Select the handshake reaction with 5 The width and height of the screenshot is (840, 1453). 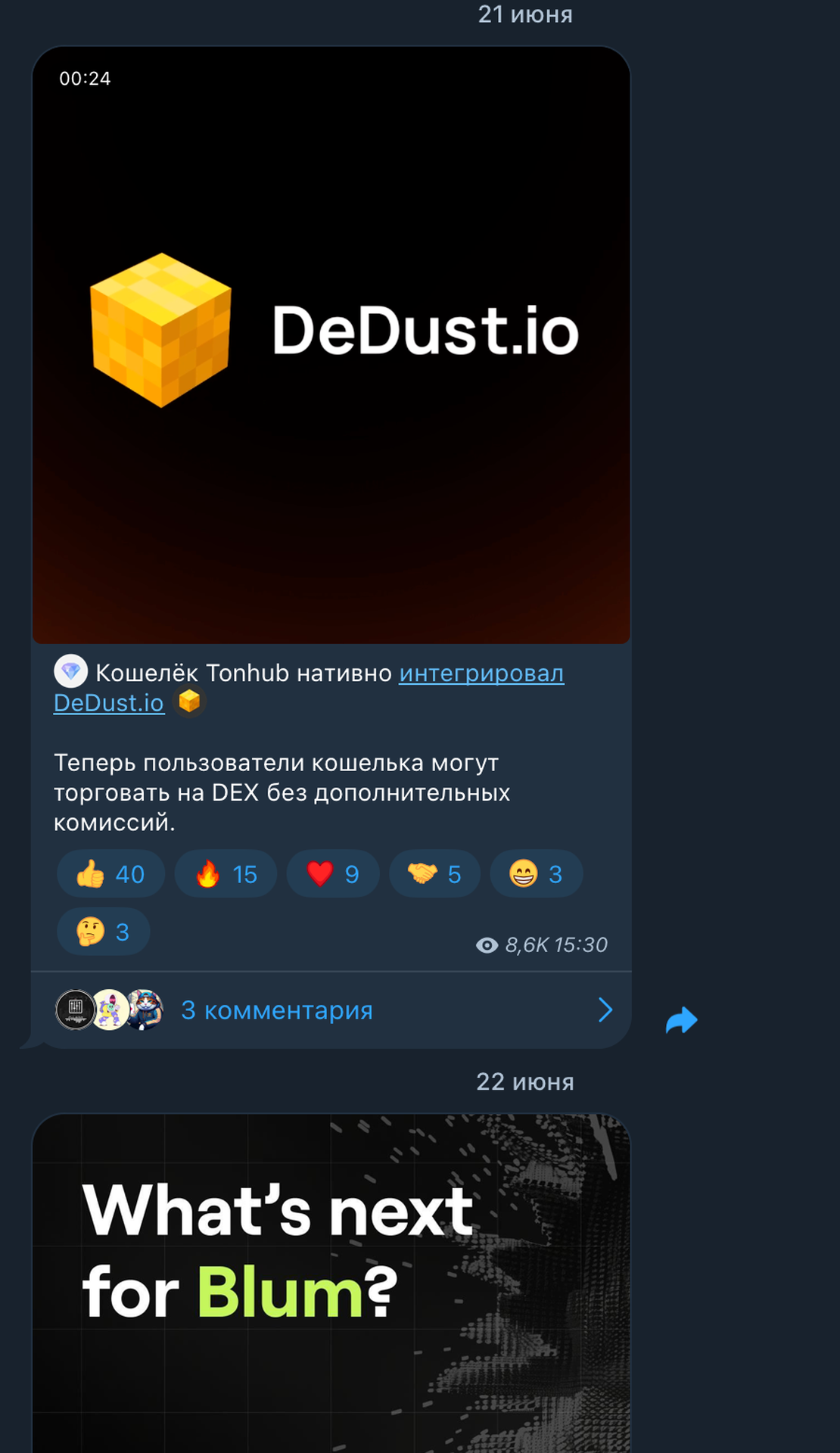point(434,874)
